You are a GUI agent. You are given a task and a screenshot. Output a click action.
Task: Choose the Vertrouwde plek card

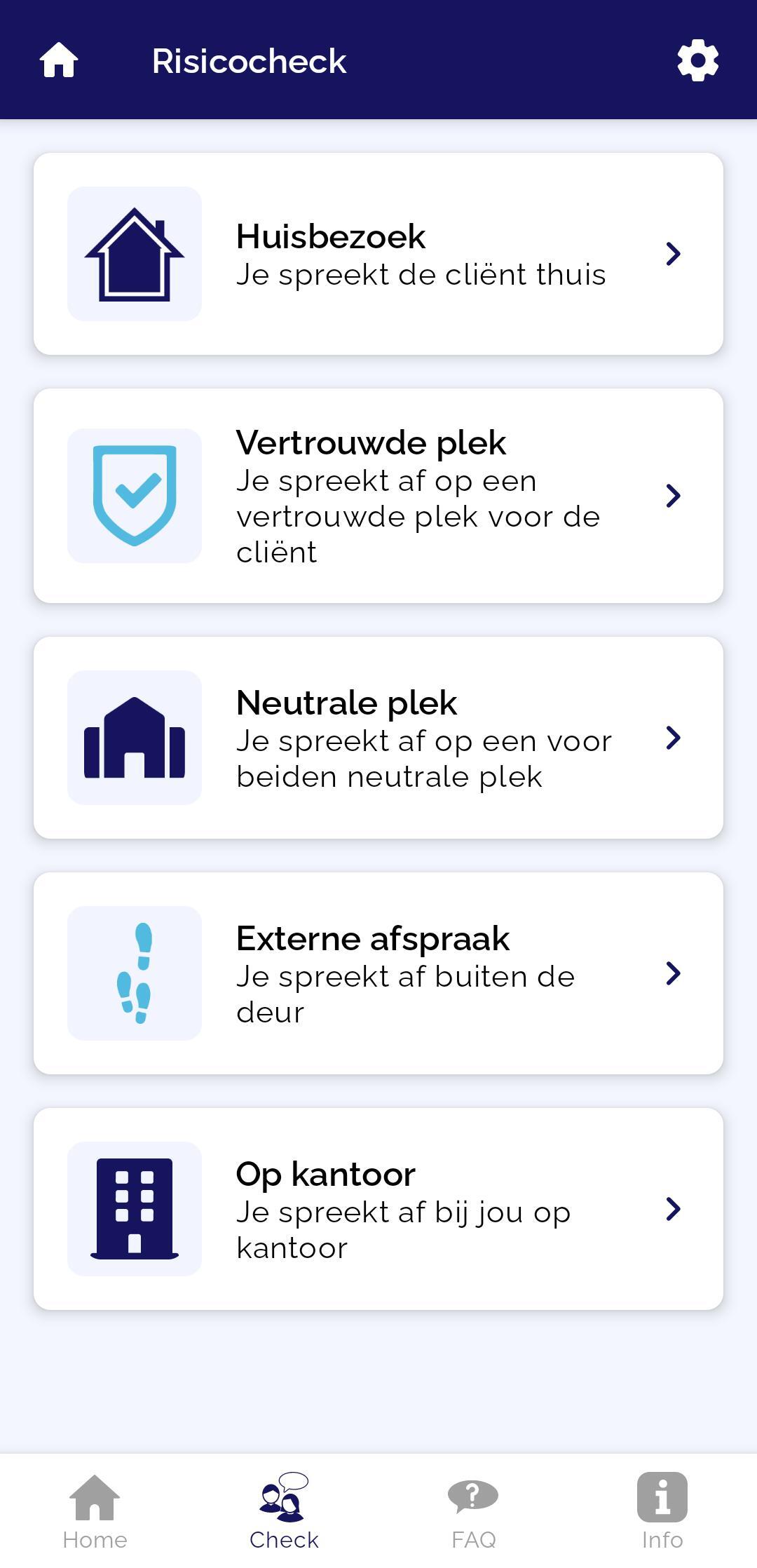point(378,496)
